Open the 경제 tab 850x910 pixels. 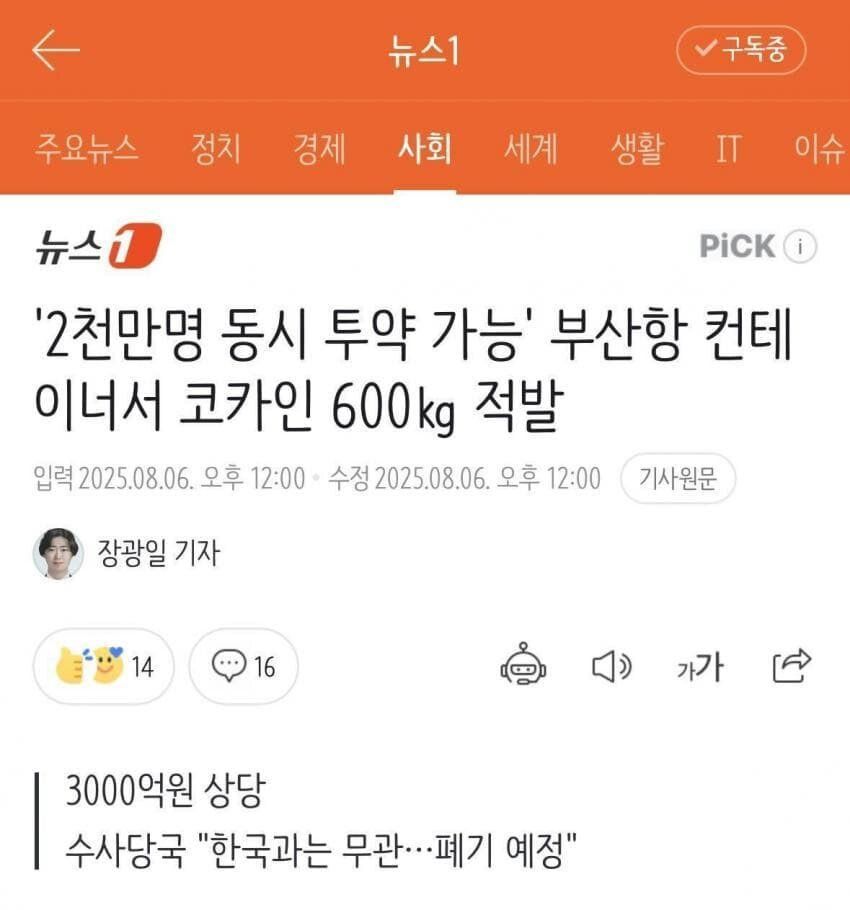[x=319, y=150]
